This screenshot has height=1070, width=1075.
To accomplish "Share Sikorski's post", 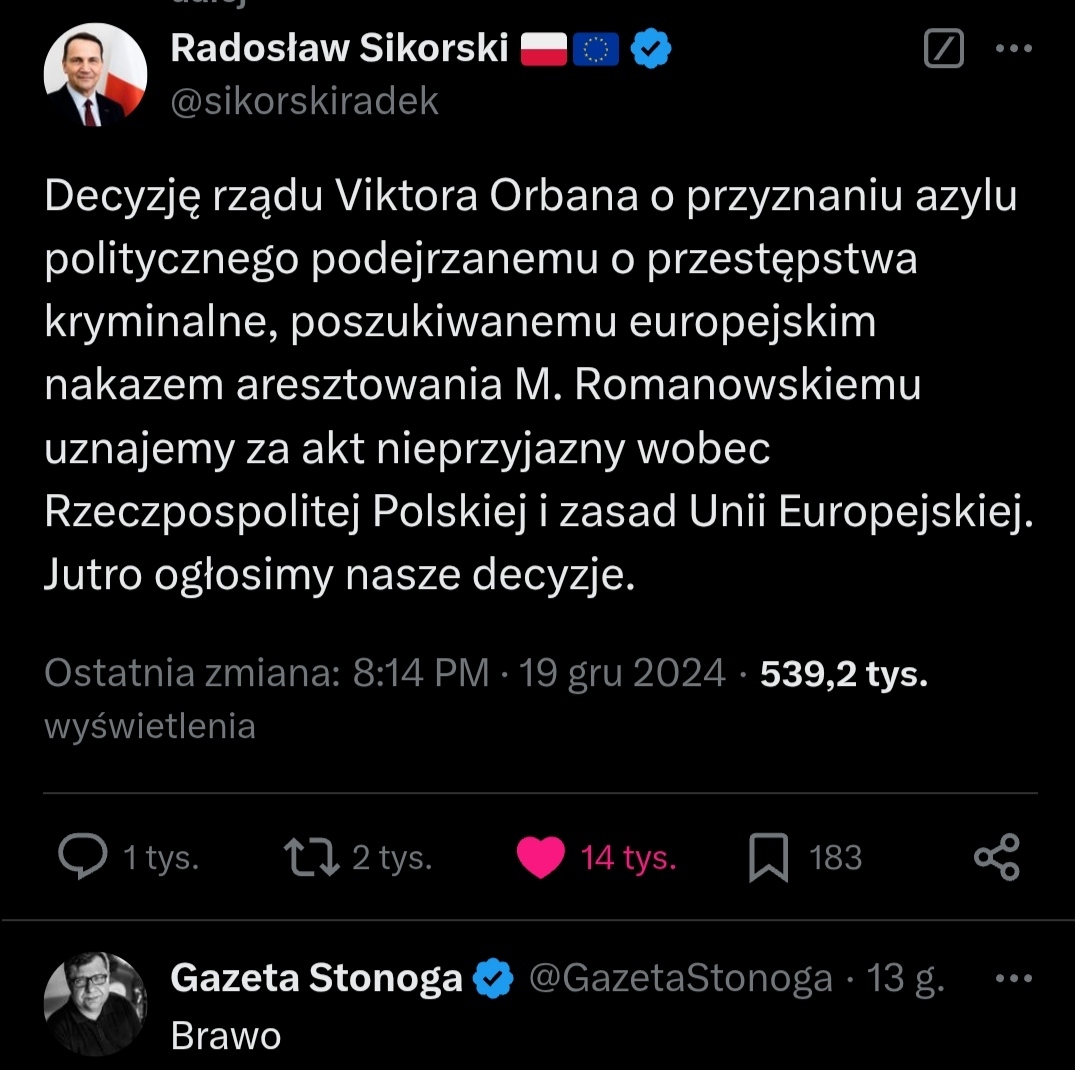I will [x=998, y=857].
